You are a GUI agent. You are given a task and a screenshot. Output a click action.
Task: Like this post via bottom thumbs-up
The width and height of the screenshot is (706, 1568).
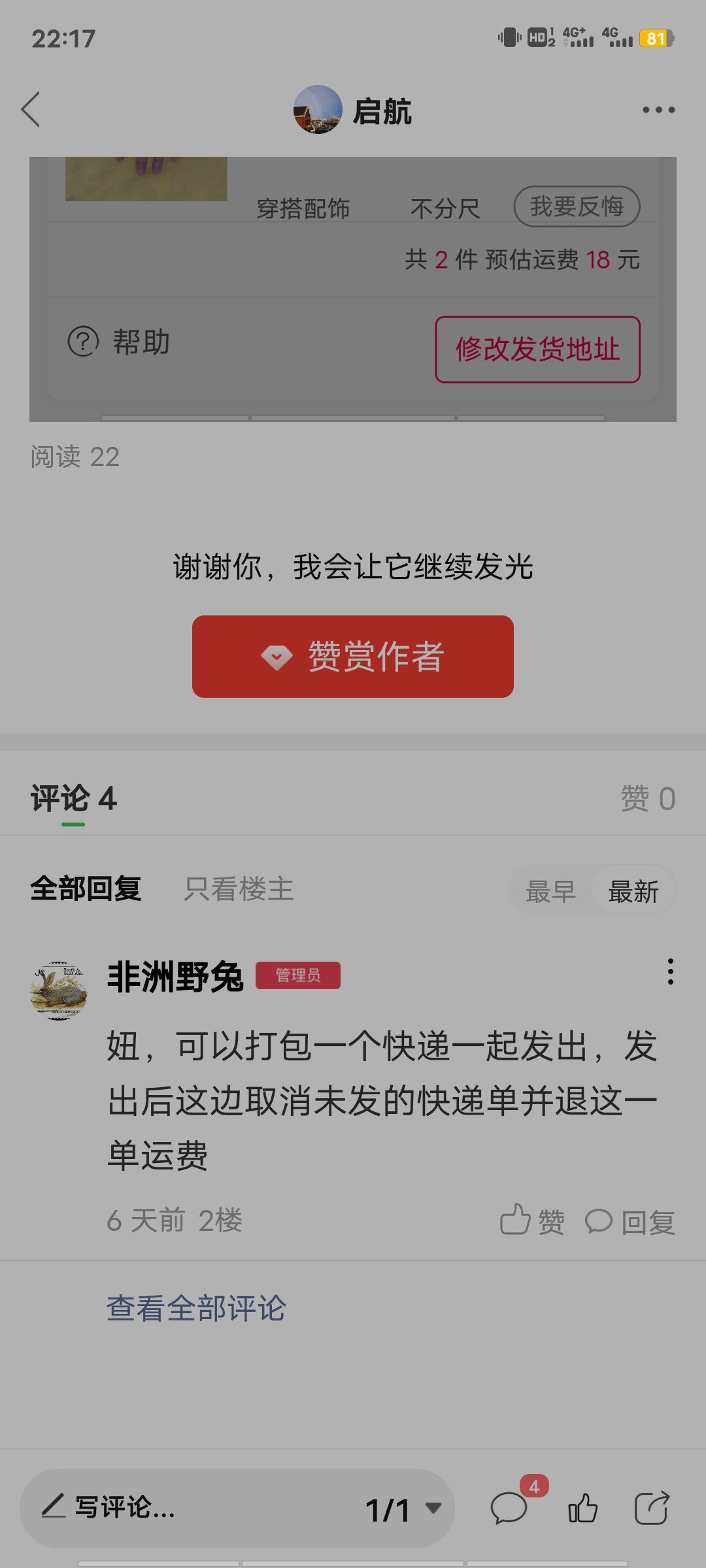click(583, 1508)
